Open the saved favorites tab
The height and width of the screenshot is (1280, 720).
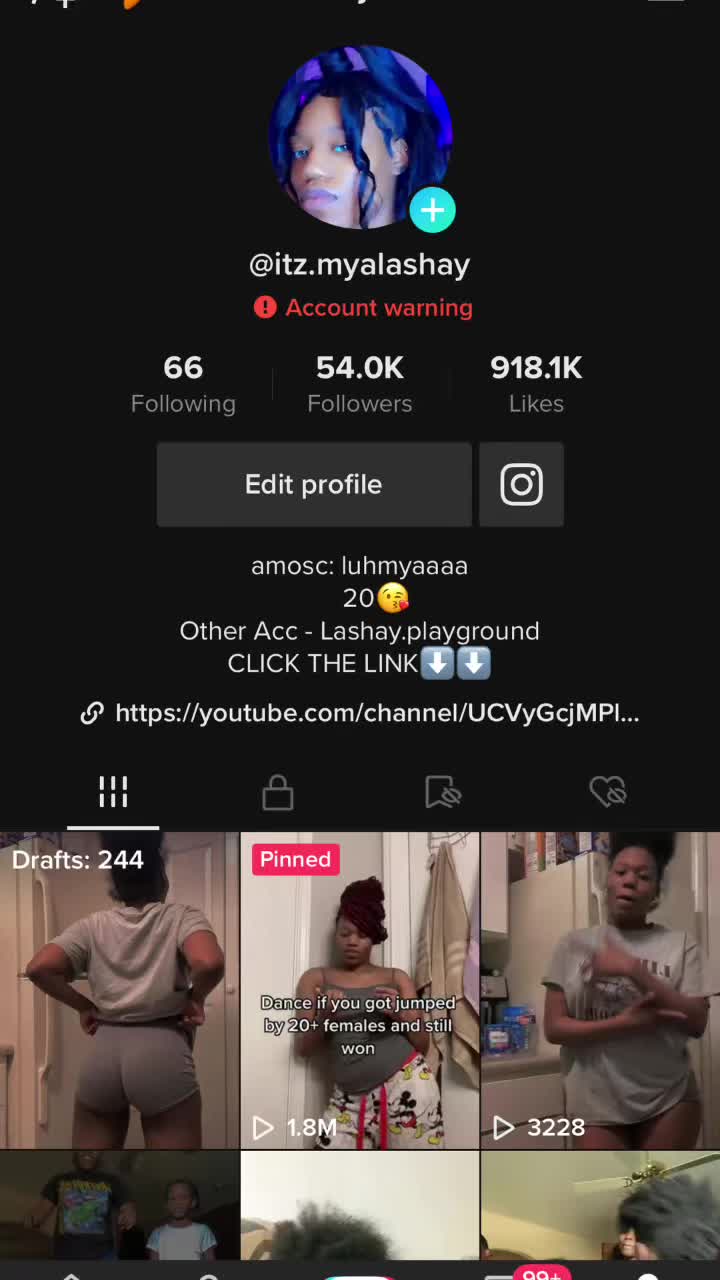point(443,793)
